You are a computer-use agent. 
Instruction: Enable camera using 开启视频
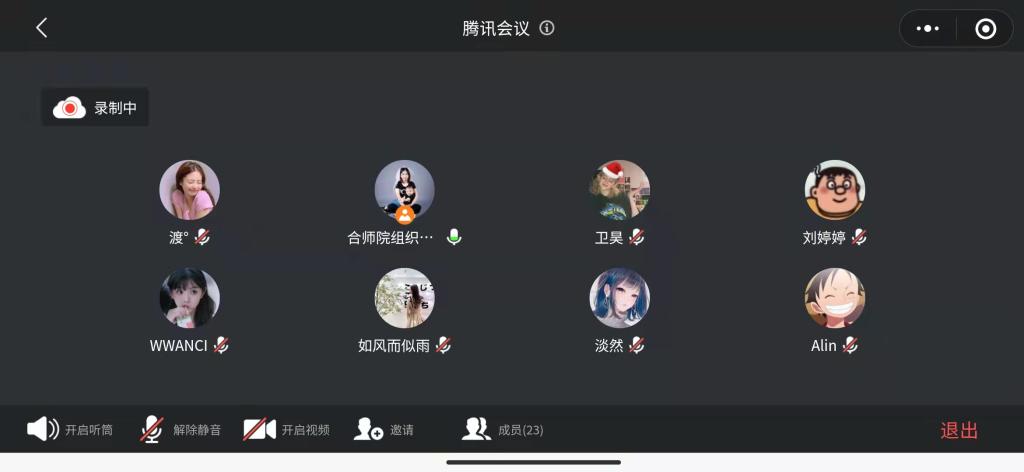[287, 430]
